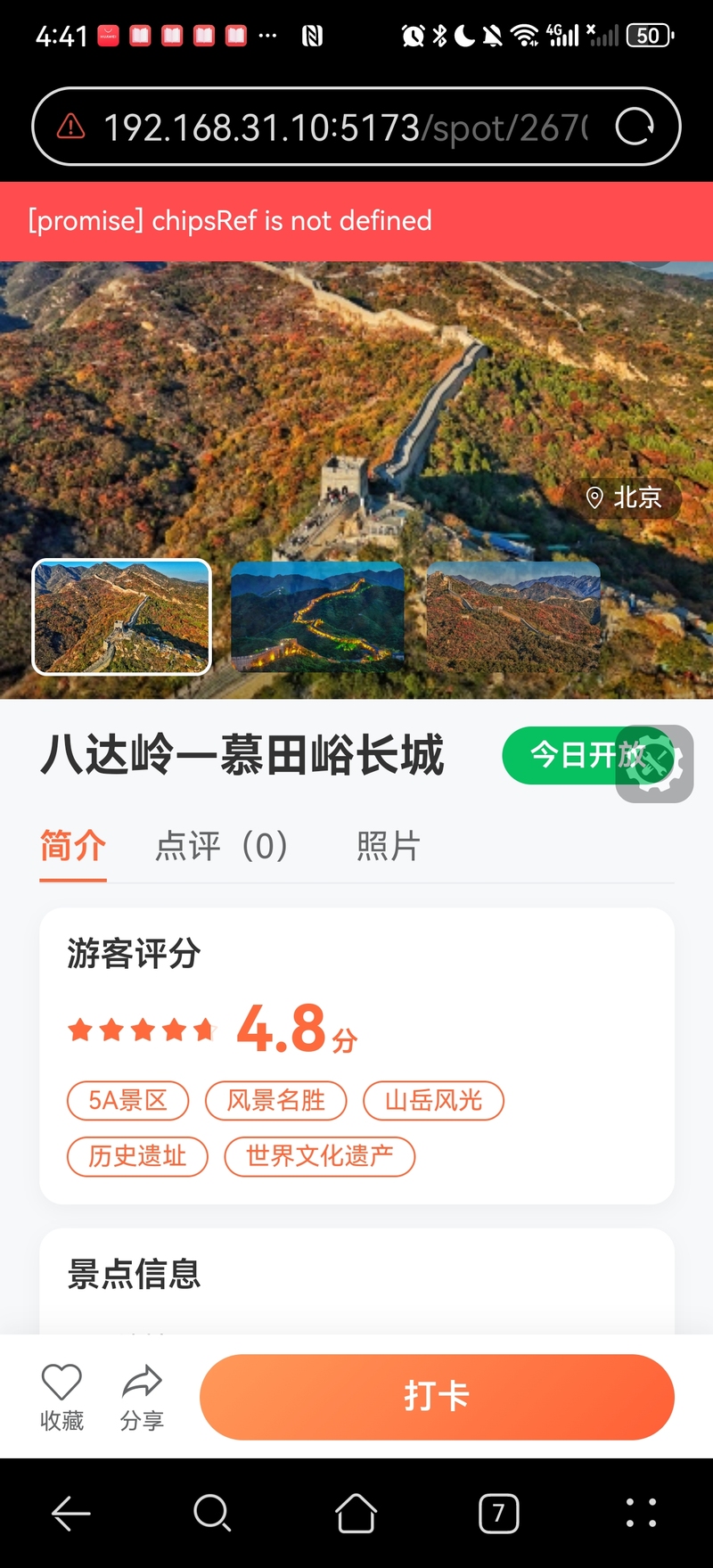Open the browser tabs switcher showing 7
The image size is (713, 1568).
pos(499,1513)
